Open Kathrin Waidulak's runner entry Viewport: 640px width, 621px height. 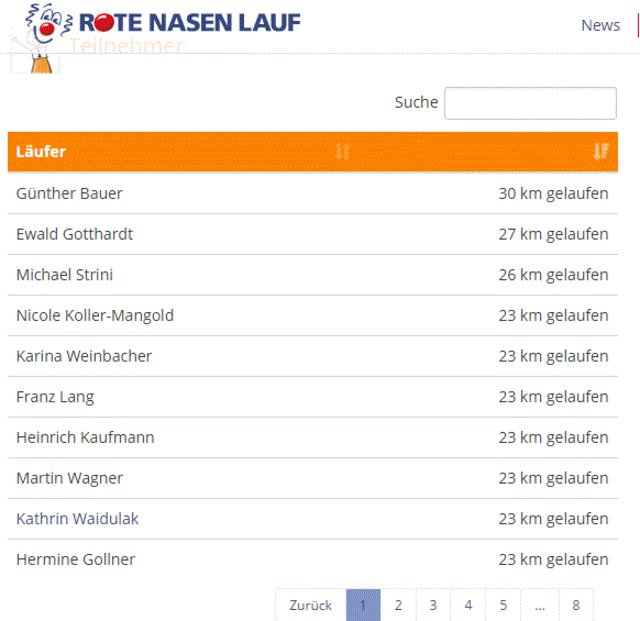[x=78, y=519]
